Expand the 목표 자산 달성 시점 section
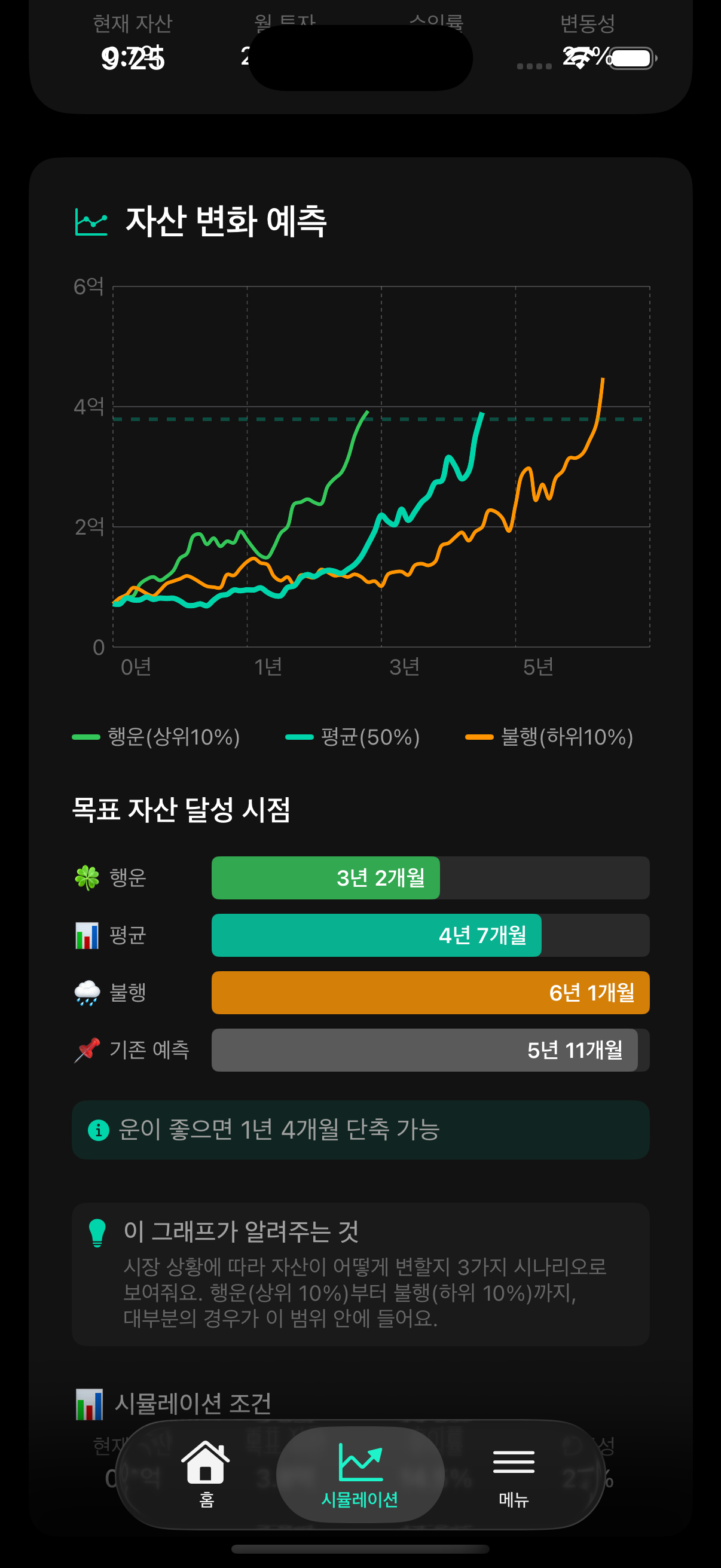This screenshot has width=721, height=1568. pos(182,809)
